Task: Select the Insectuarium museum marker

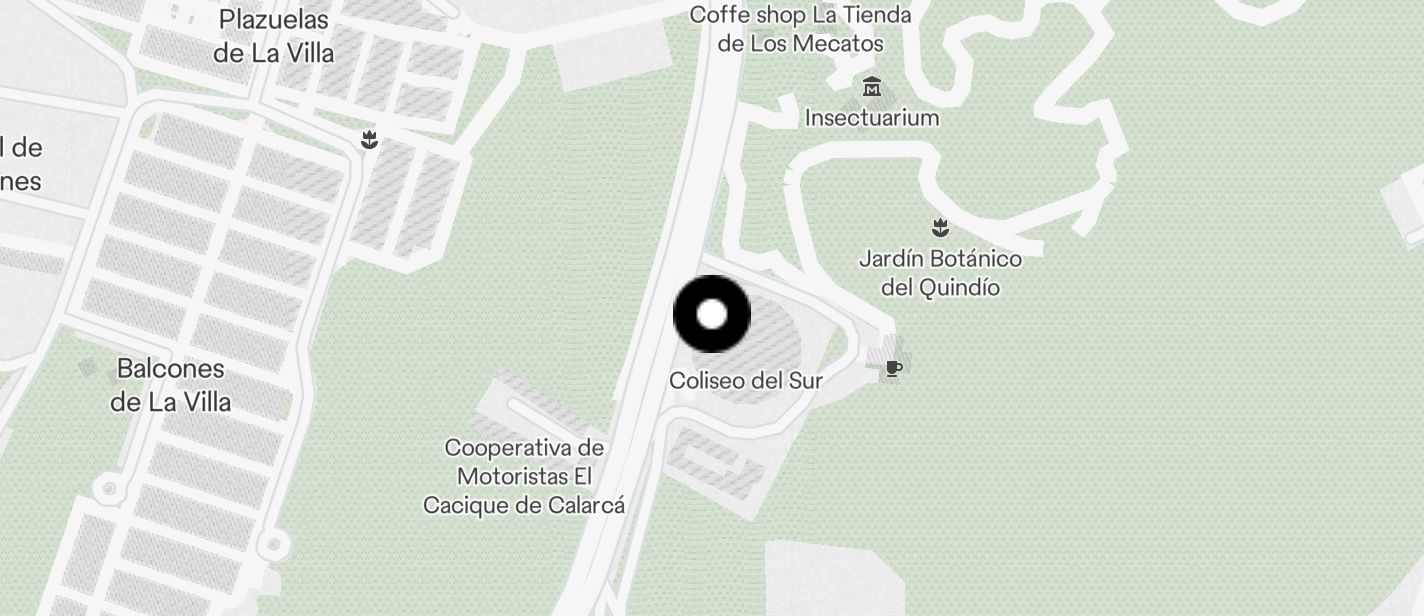Action: pos(872,88)
